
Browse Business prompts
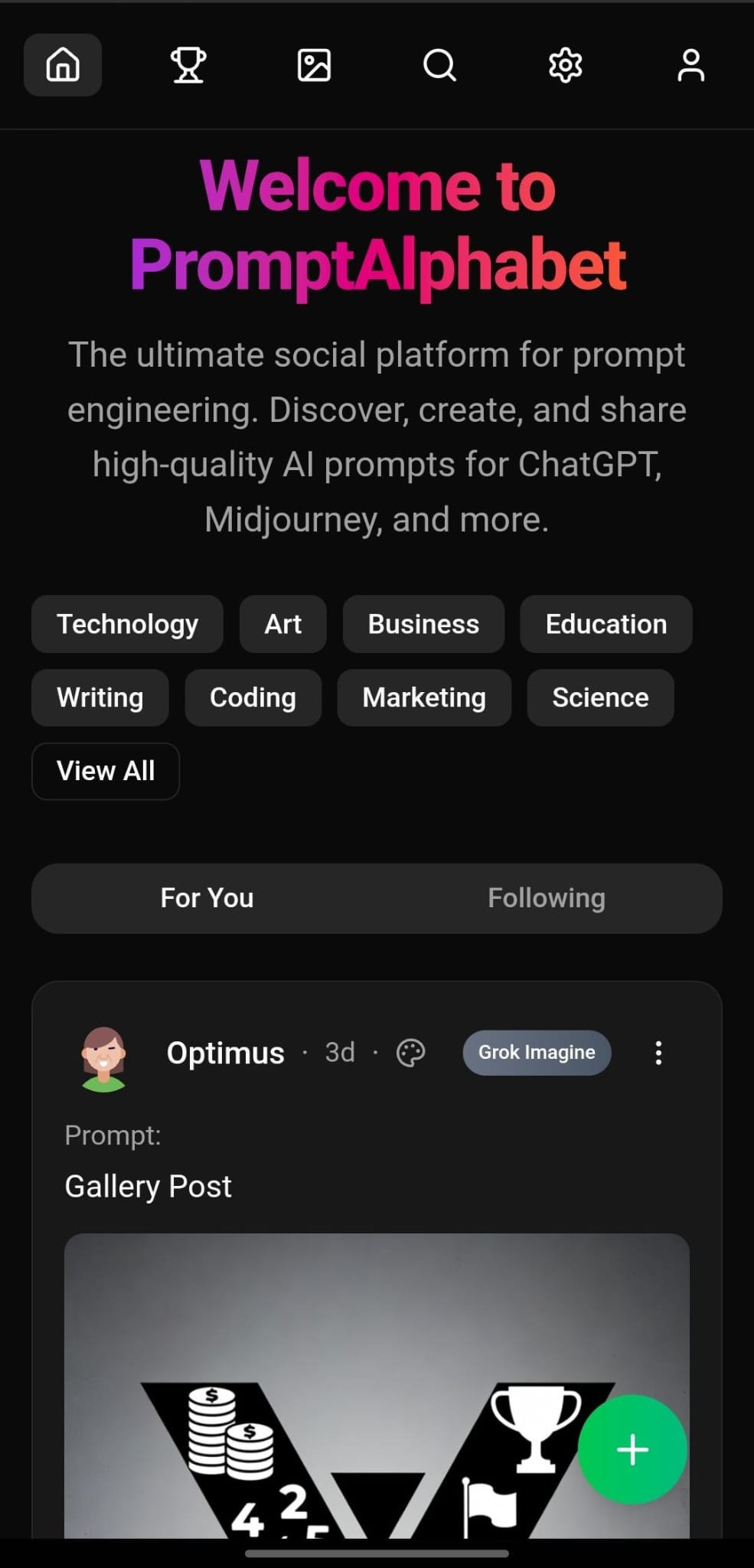(x=423, y=624)
